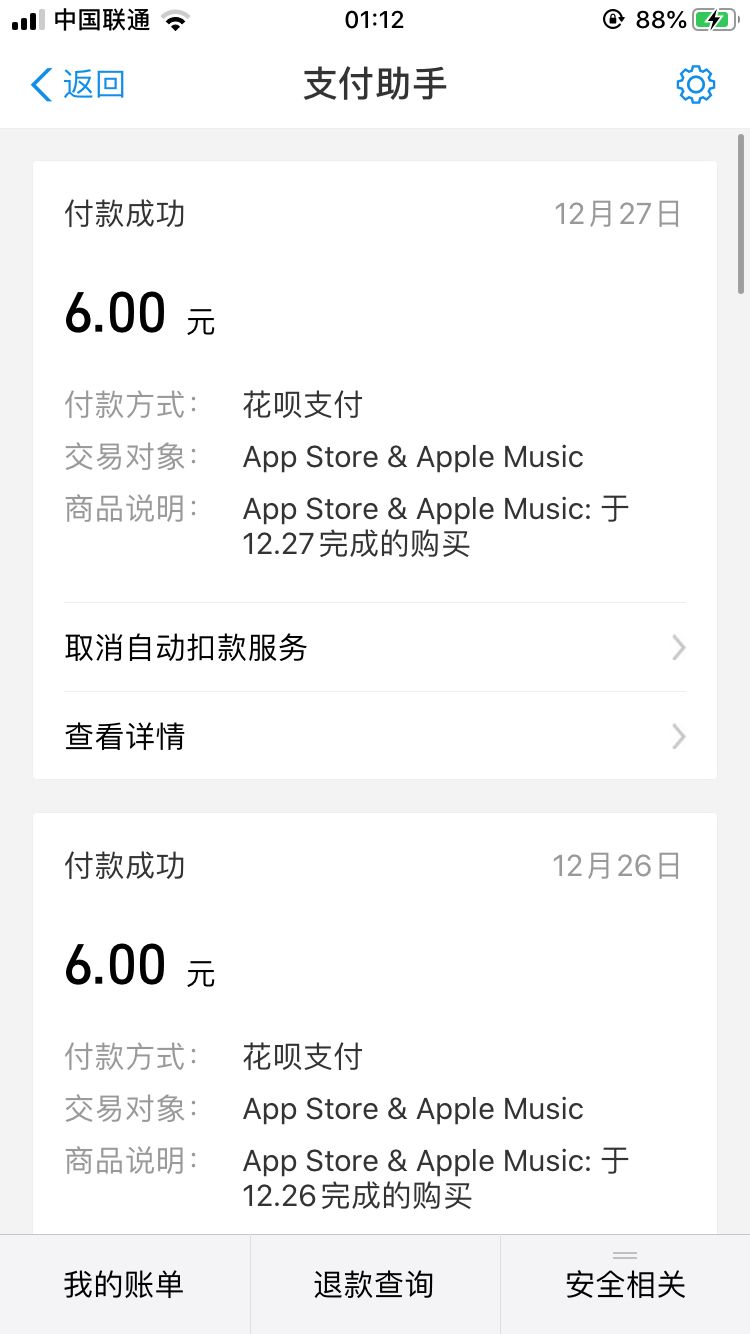Image resolution: width=750 pixels, height=1334 pixels.
Task: Open 取消自动扣款服务 for the 12月27日 payment
Action: (x=375, y=648)
